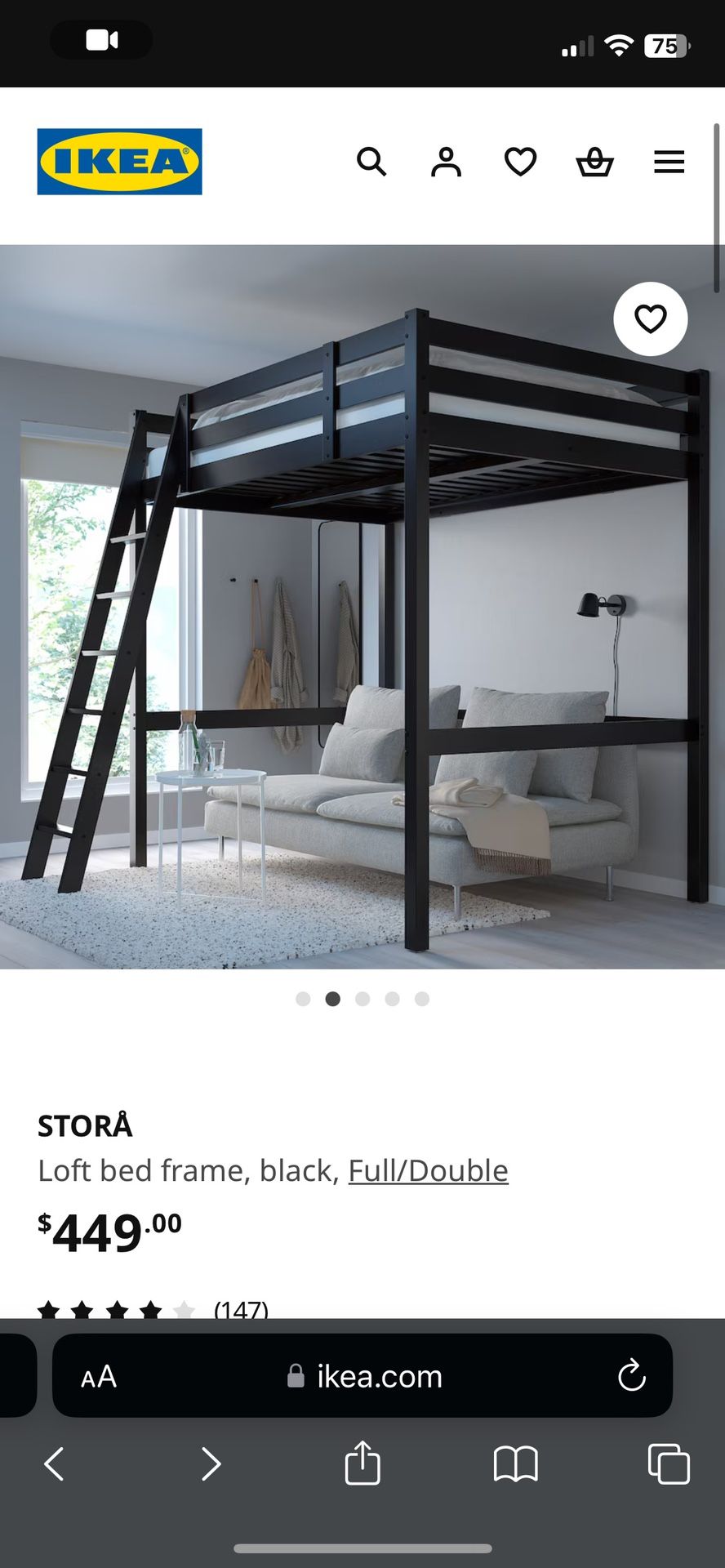The image size is (725, 1568).
Task: Toggle the heart overlay on the product image
Action: coord(650,319)
